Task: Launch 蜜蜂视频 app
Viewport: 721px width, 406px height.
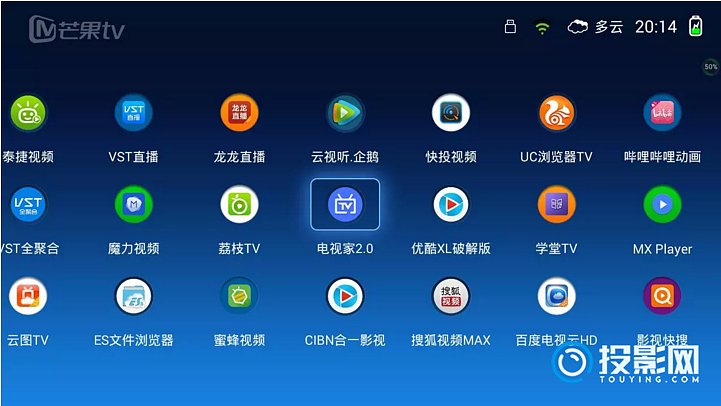Action: pos(239,297)
